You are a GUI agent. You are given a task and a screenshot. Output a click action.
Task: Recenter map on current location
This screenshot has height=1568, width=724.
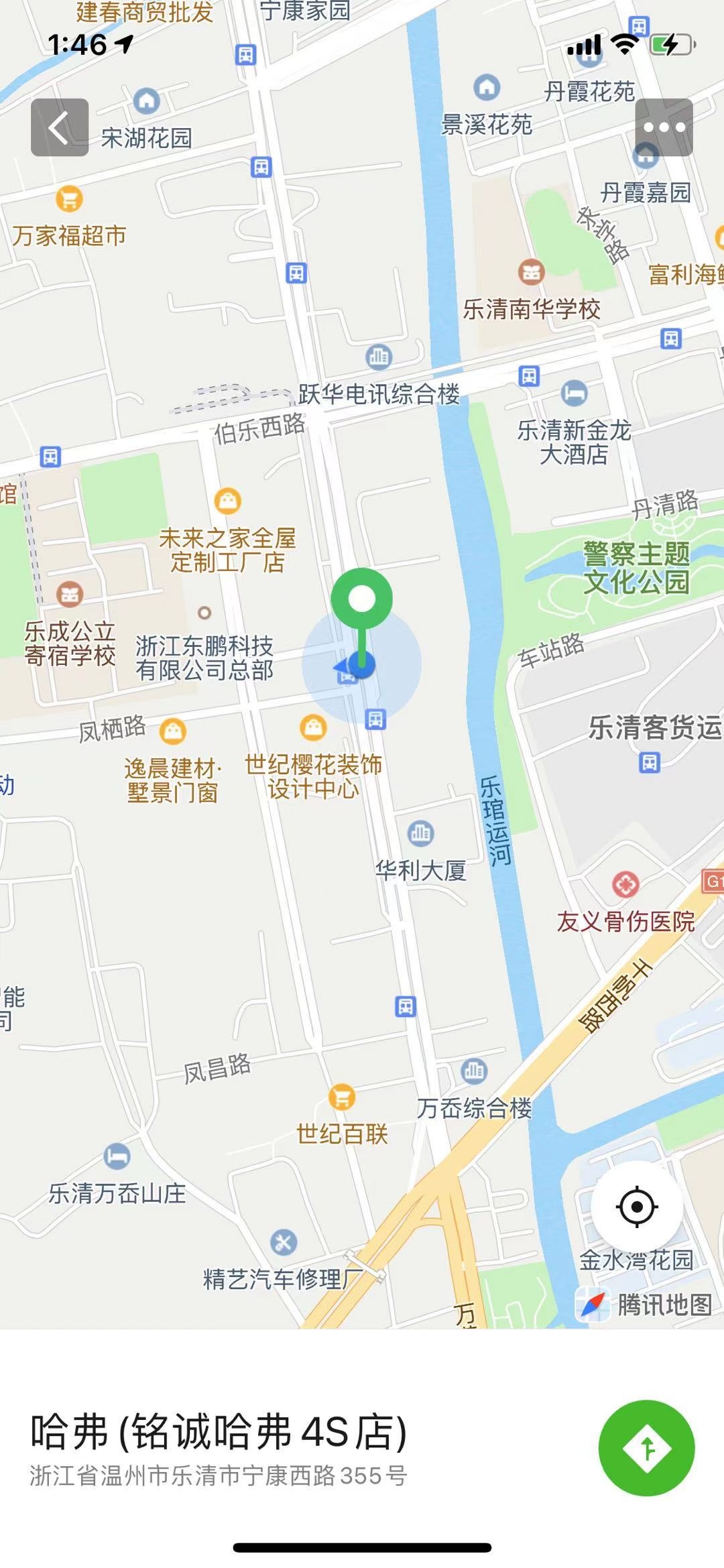click(x=636, y=1207)
